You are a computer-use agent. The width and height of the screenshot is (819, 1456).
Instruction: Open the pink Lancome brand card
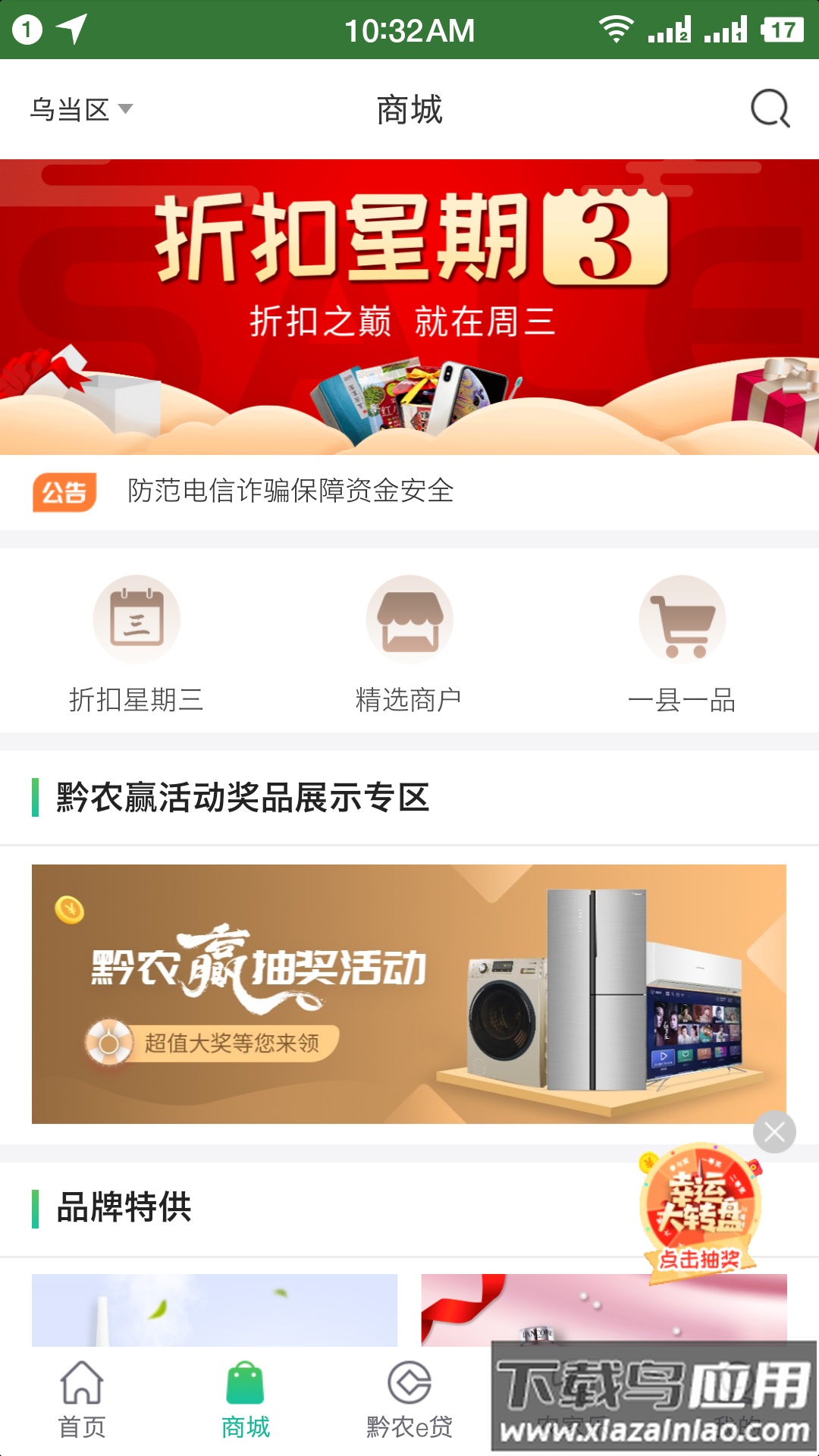coord(604,1308)
